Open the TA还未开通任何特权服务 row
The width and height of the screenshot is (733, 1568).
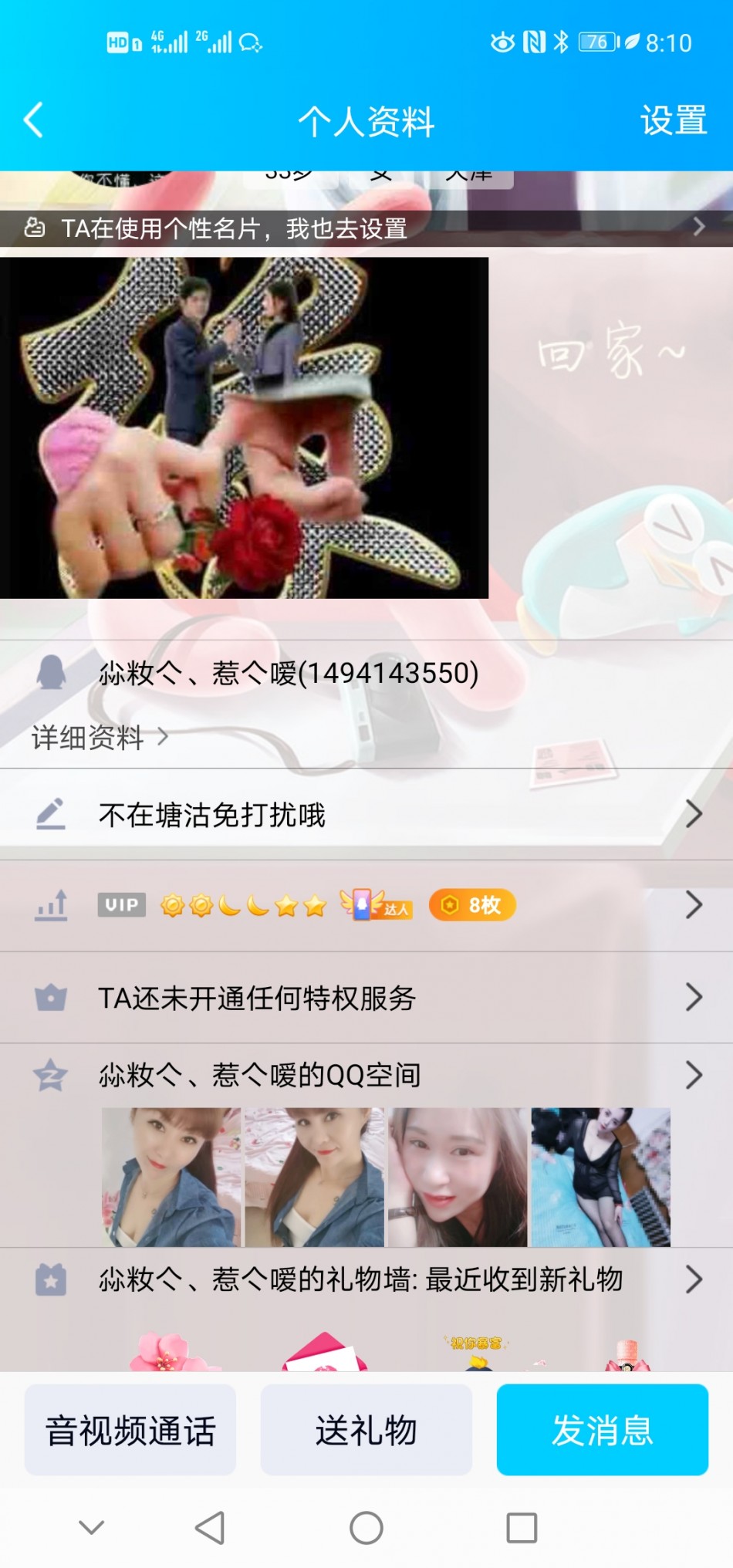coord(366,998)
